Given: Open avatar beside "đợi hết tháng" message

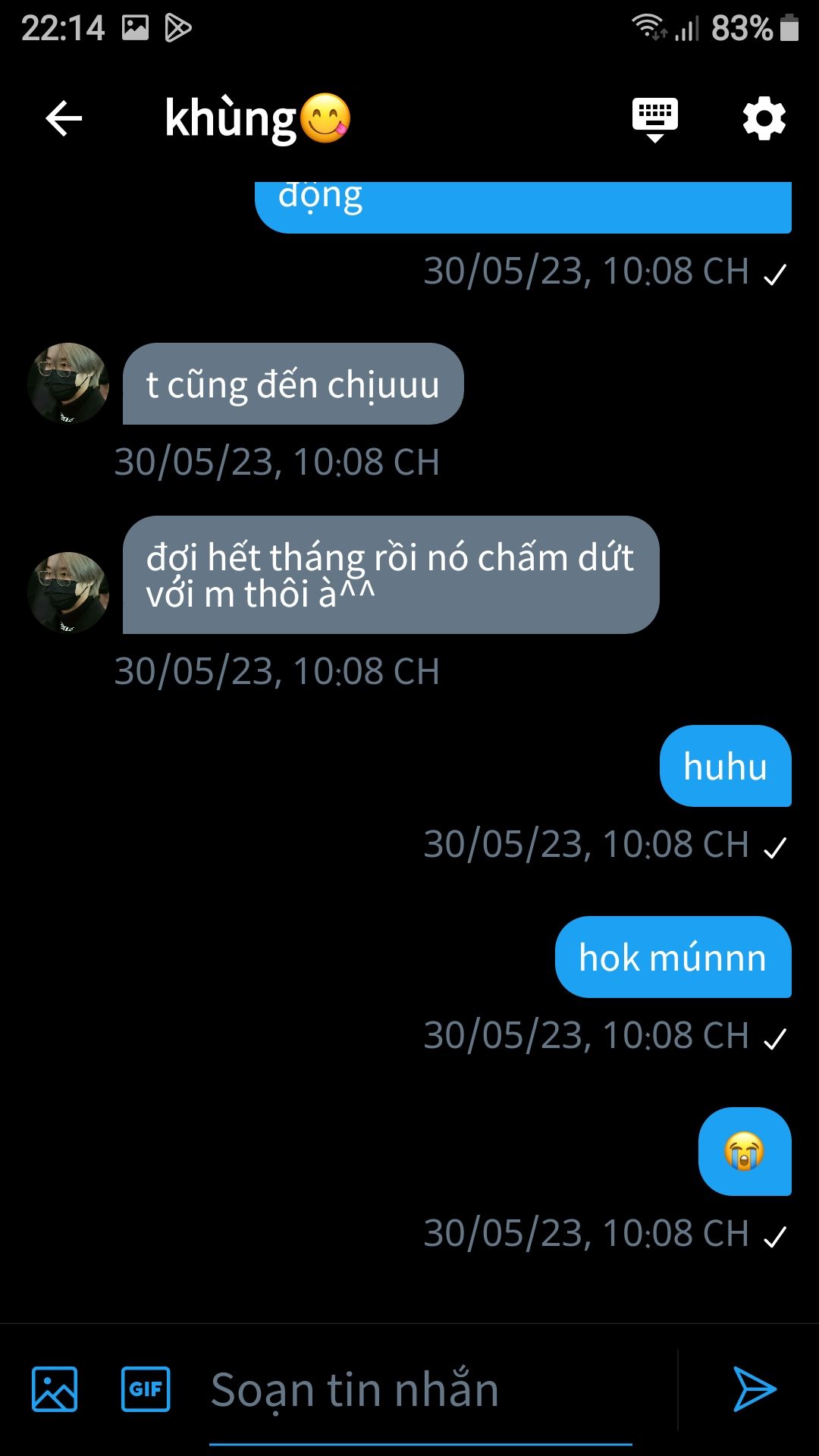Looking at the screenshot, I should [68, 593].
